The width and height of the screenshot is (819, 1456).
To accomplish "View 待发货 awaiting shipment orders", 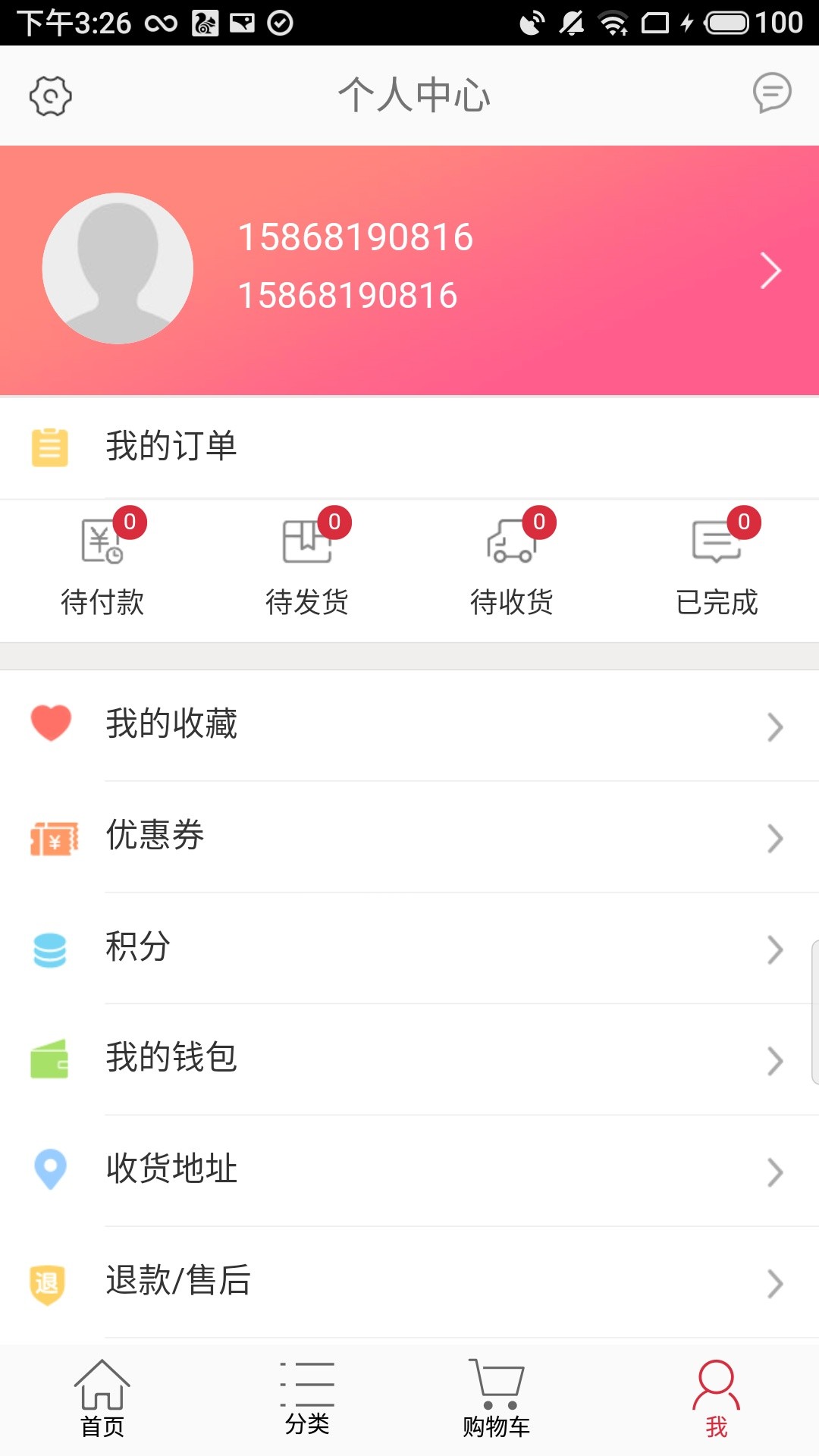I will pos(307,569).
